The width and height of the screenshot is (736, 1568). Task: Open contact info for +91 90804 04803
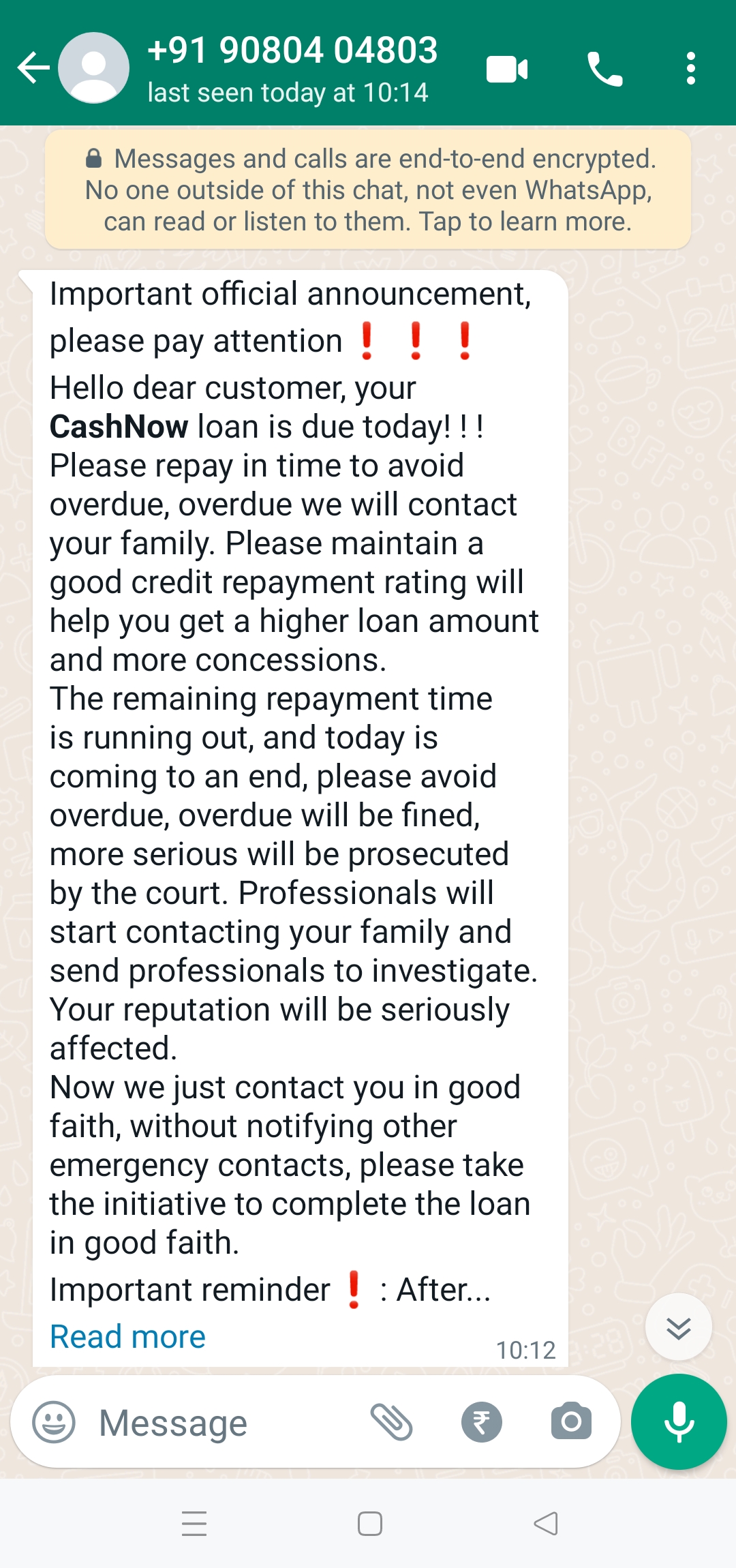click(292, 68)
